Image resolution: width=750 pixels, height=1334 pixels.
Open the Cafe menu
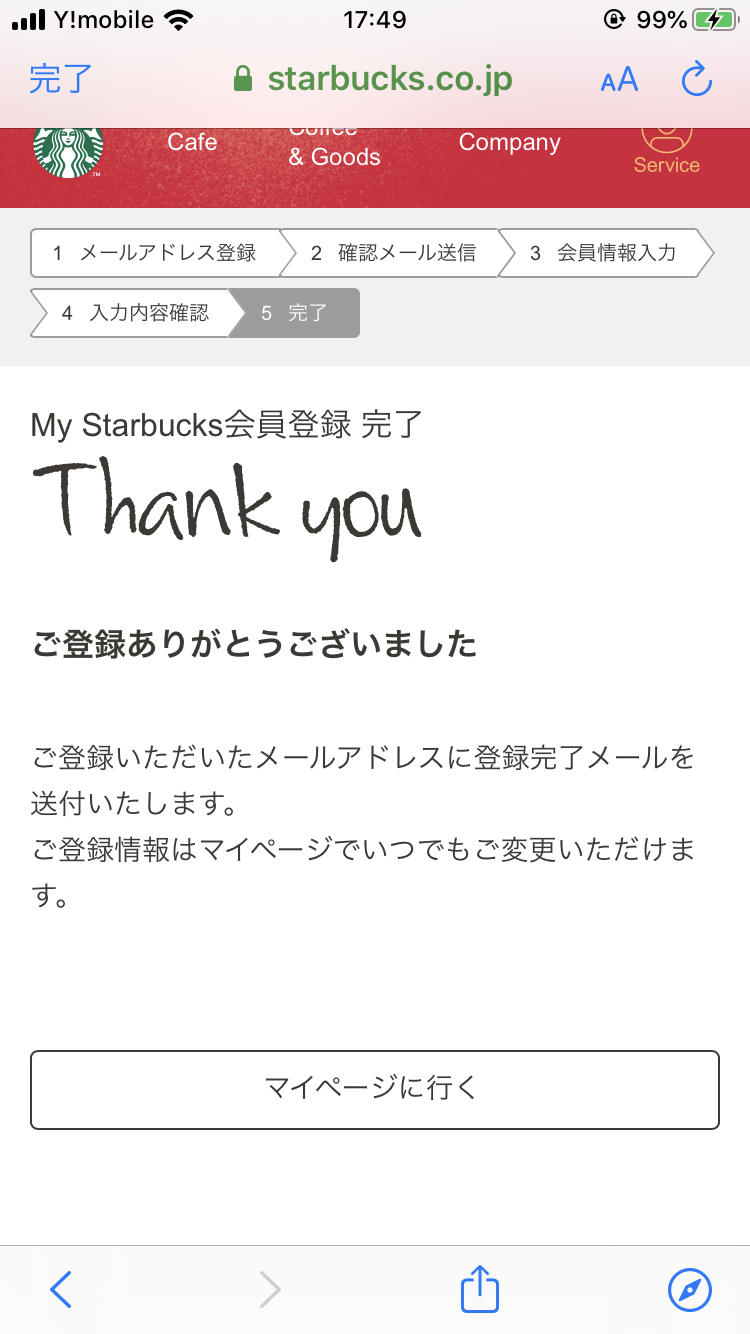pyautogui.click(x=192, y=142)
